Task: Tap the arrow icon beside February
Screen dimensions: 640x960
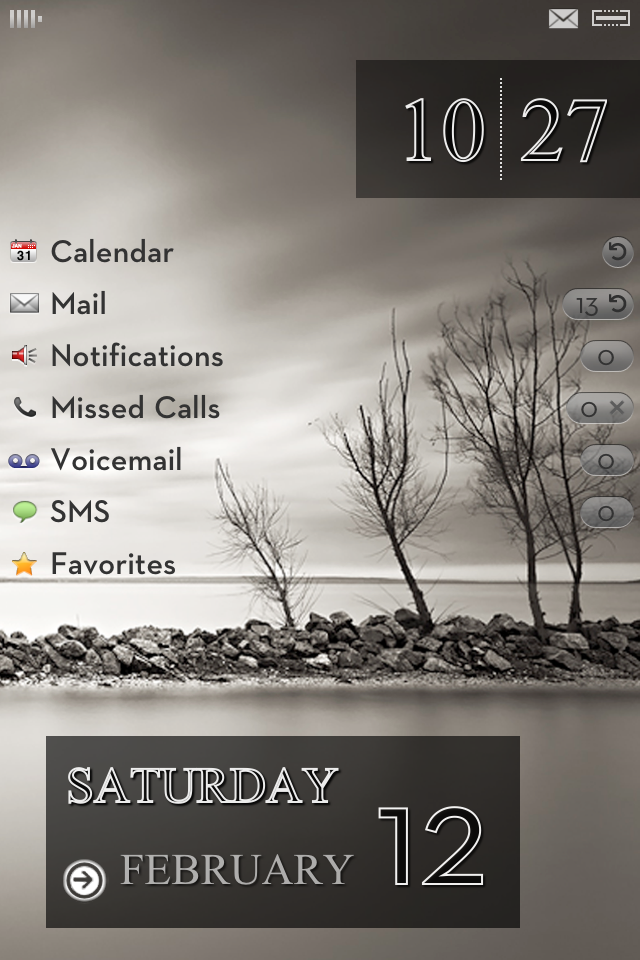Action: coord(85,880)
